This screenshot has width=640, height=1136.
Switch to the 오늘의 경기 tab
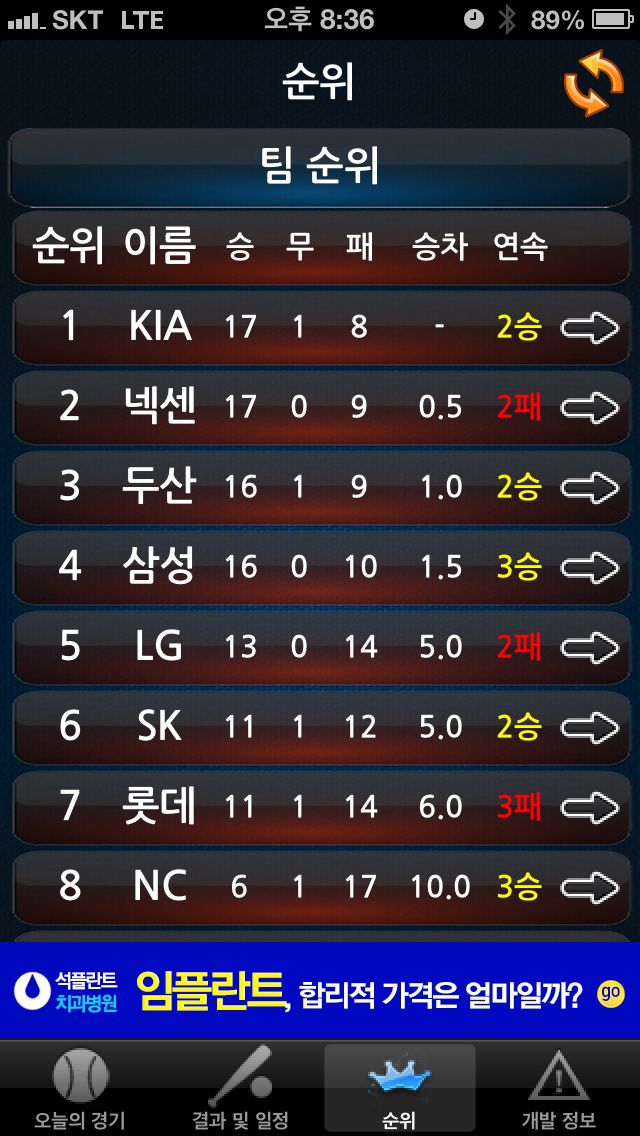tap(80, 1088)
